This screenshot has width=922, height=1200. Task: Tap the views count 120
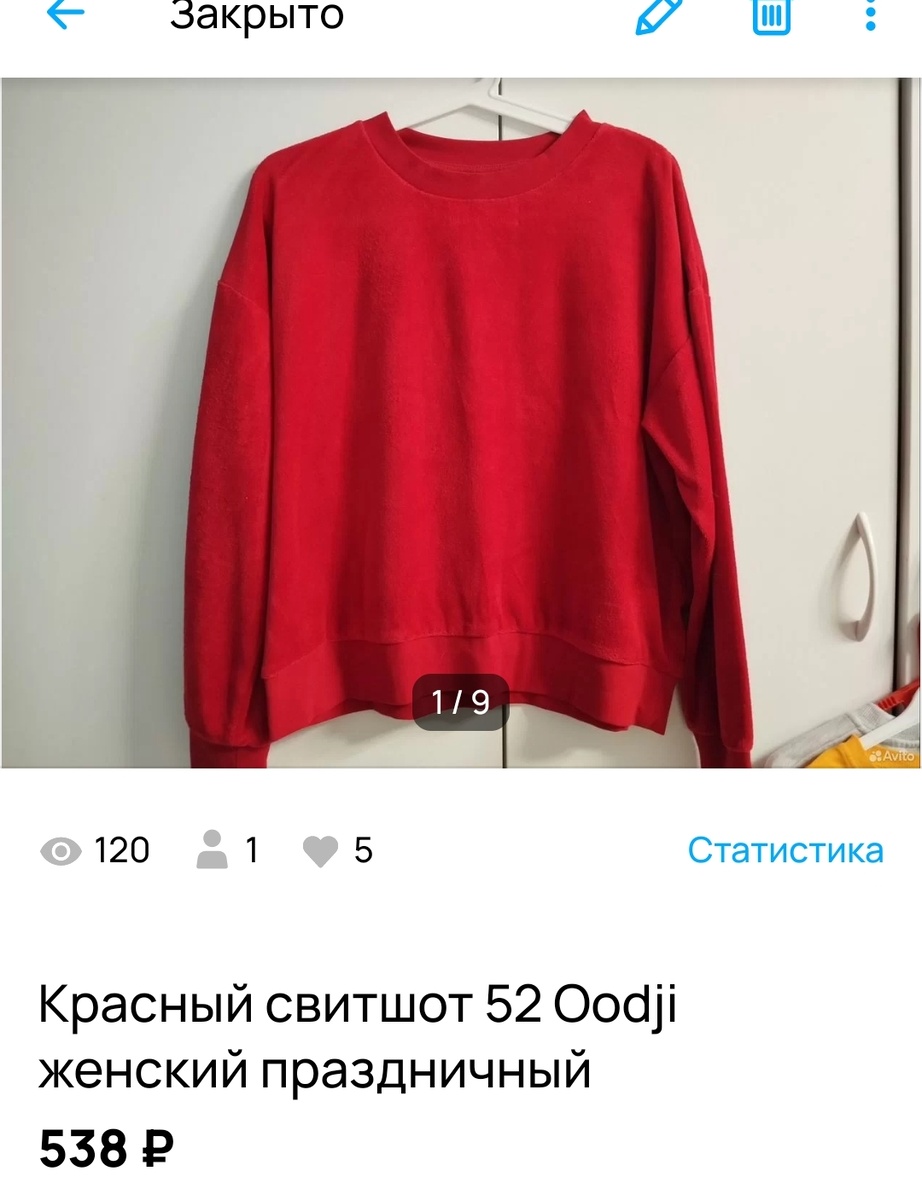(120, 851)
